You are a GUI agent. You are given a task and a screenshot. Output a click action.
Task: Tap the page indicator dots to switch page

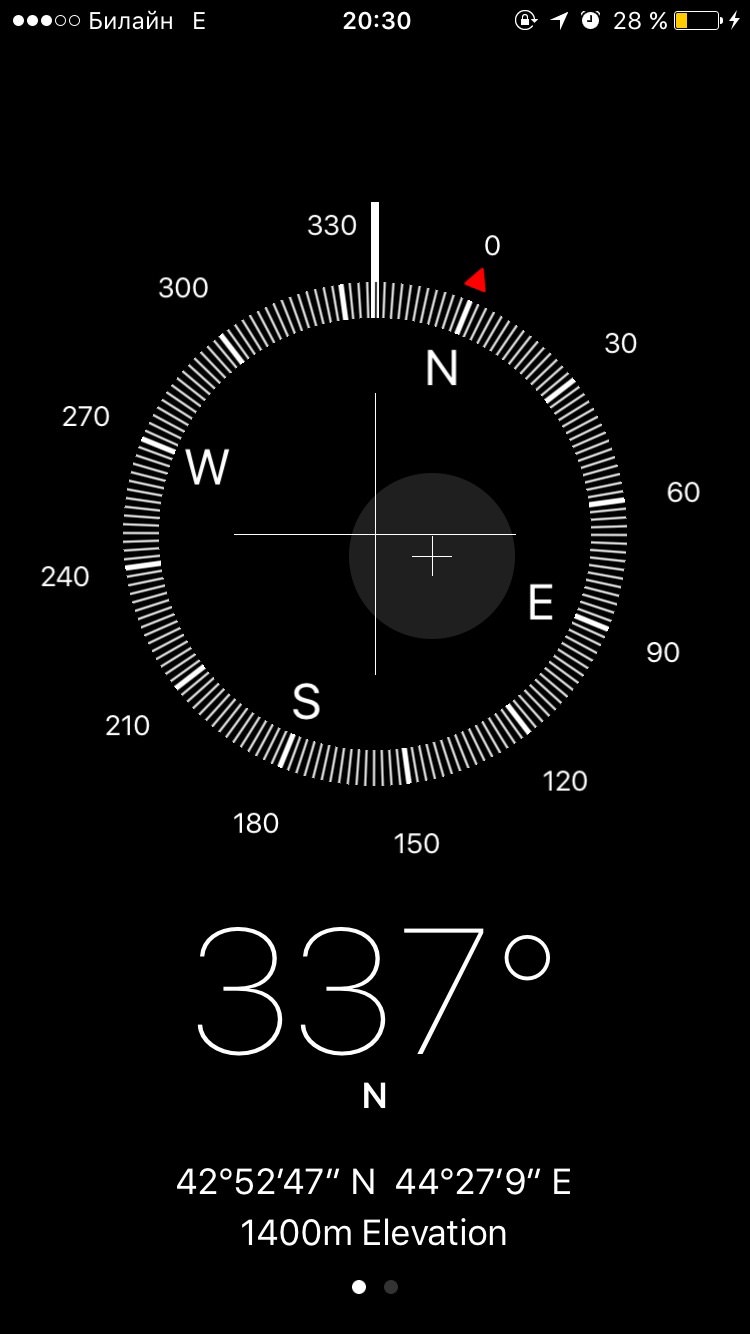tap(375, 1287)
